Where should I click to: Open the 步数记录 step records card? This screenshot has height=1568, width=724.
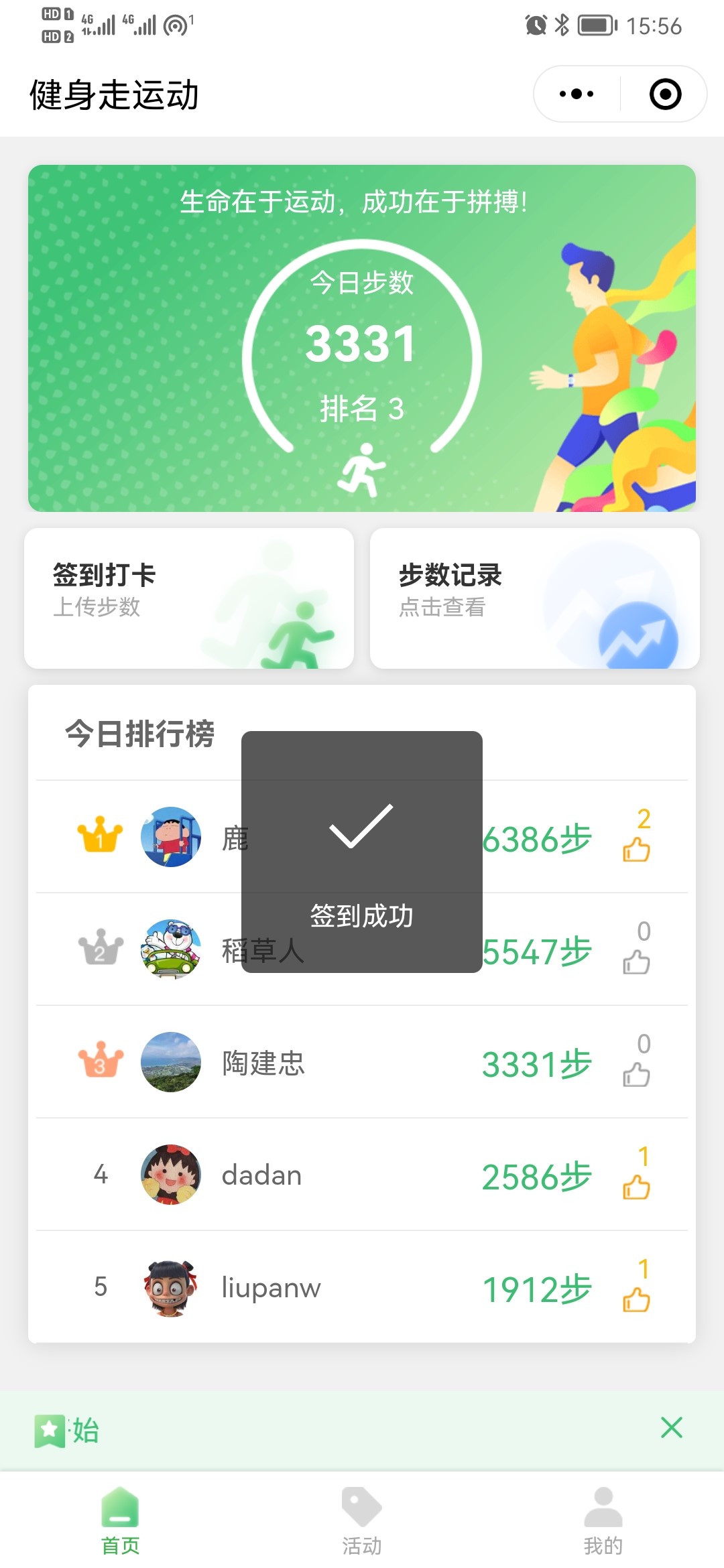click(x=534, y=598)
